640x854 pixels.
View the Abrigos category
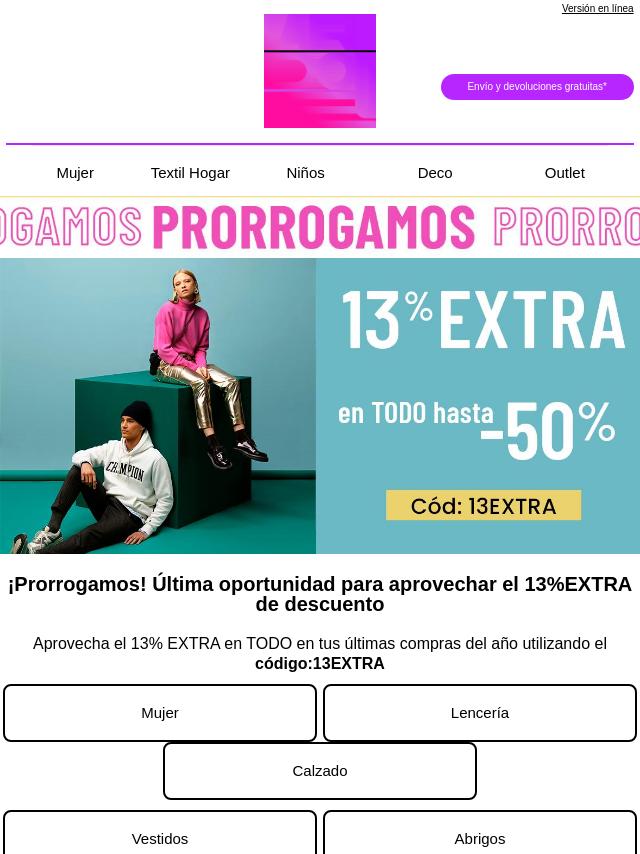pyautogui.click(x=480, y=838)
